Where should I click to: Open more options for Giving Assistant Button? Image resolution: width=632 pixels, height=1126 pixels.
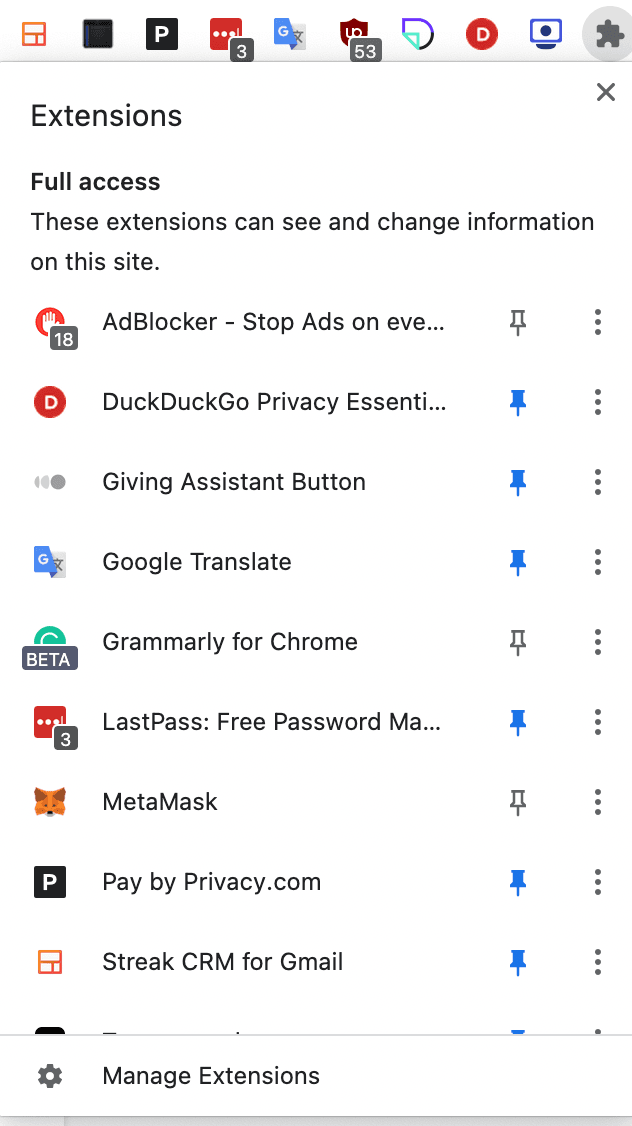click(597, 482)
